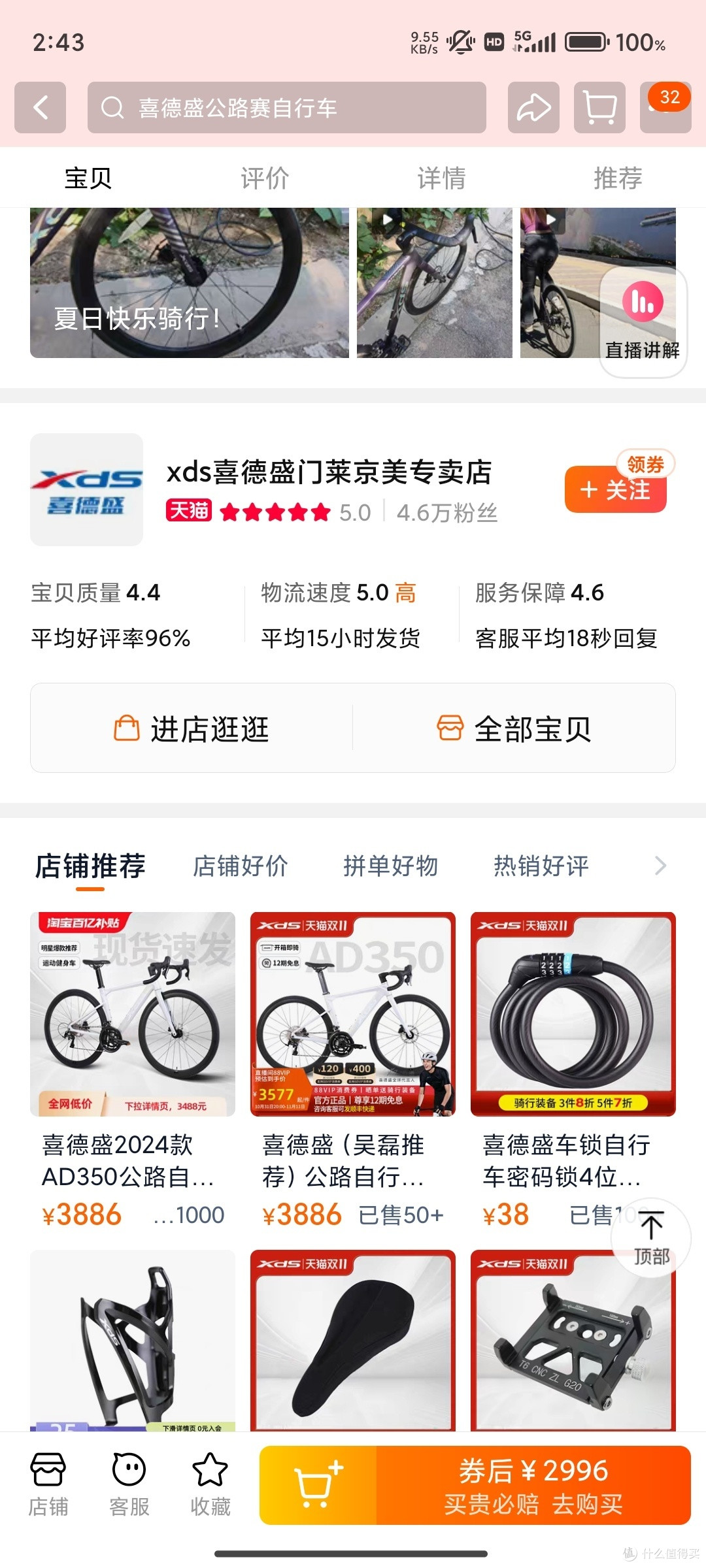Tap the share arrow icon

coord(533,108)
